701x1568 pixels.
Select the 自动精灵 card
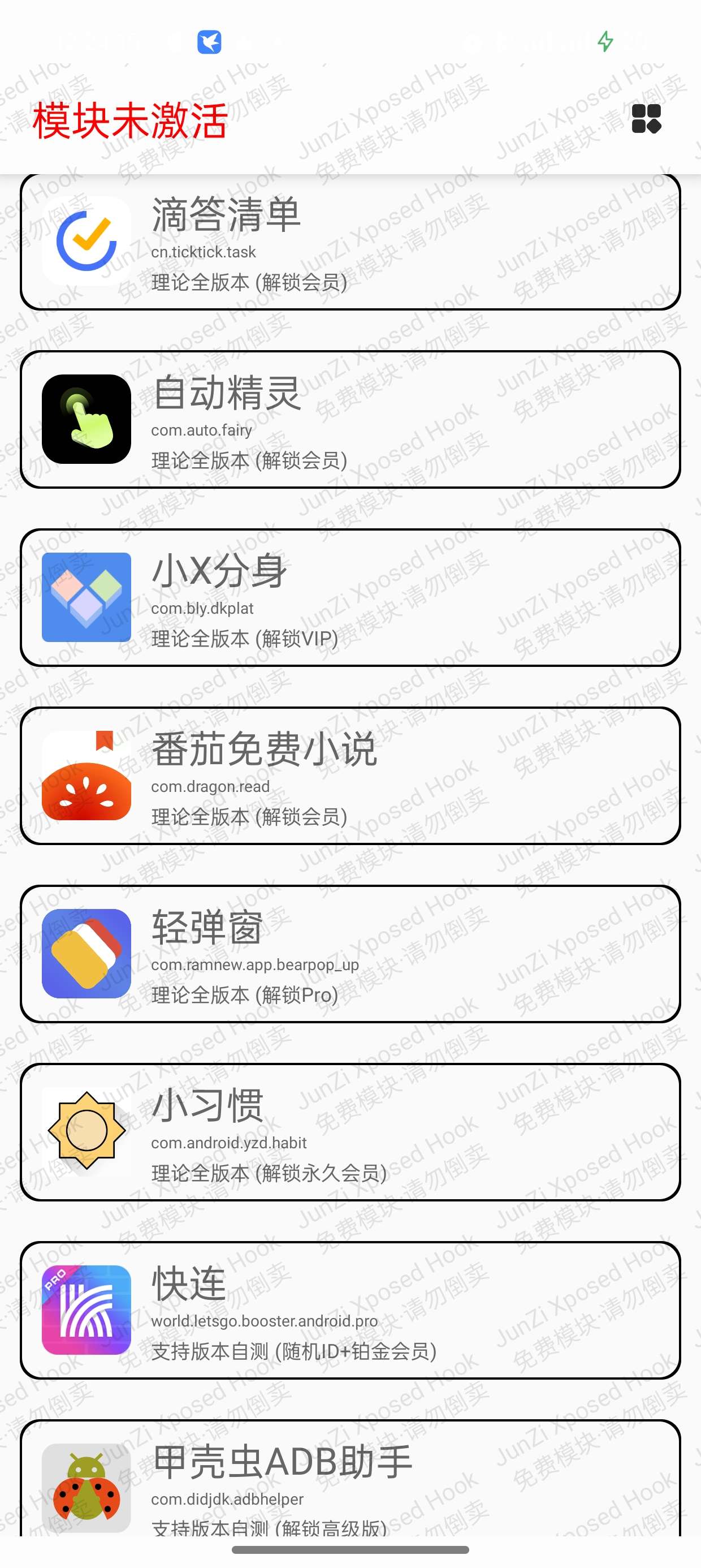point(350,419)
